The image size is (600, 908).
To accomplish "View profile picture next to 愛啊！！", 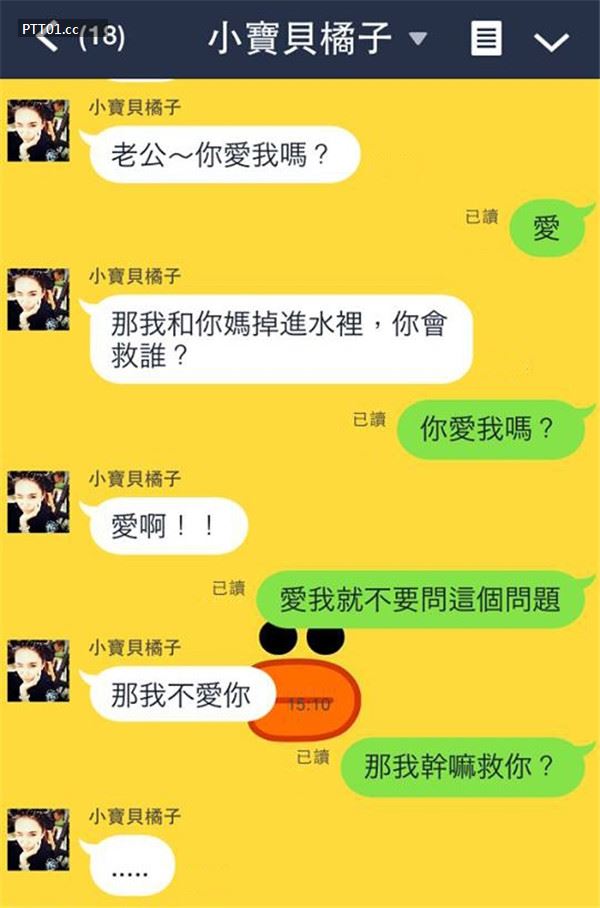I will pos(38,502).
